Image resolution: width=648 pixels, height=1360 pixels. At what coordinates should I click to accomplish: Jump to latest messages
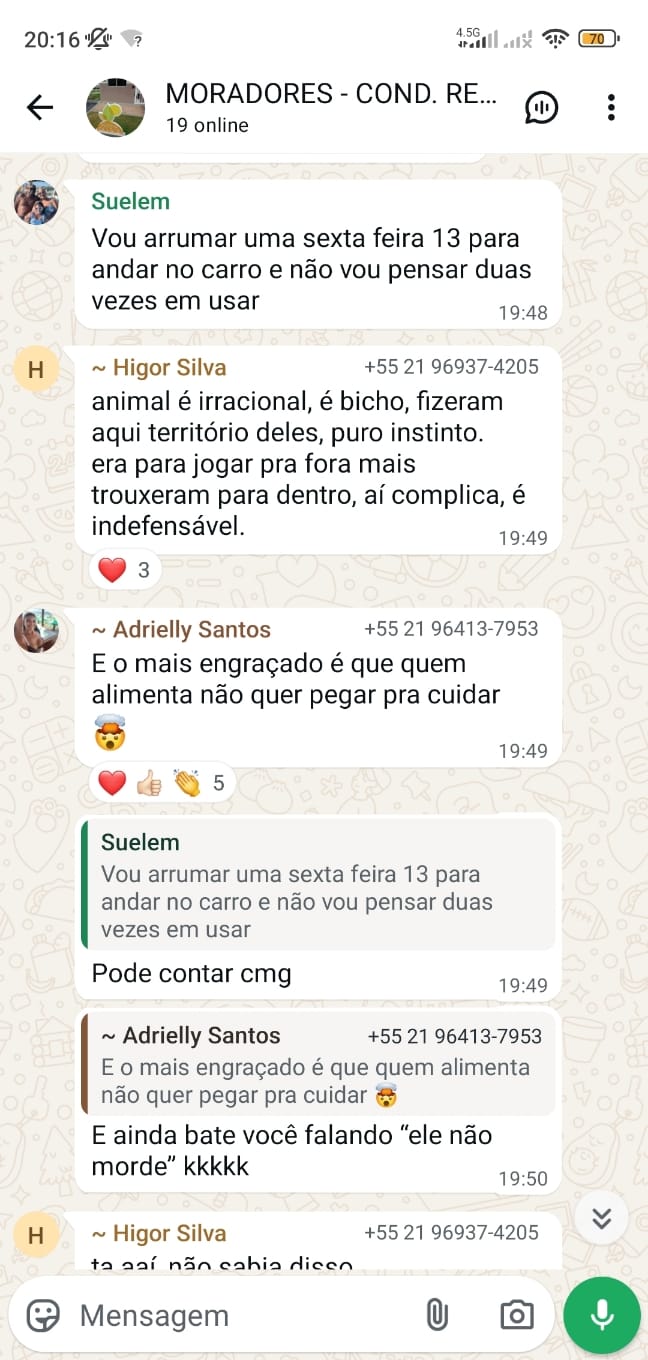tap(601, 1218)
